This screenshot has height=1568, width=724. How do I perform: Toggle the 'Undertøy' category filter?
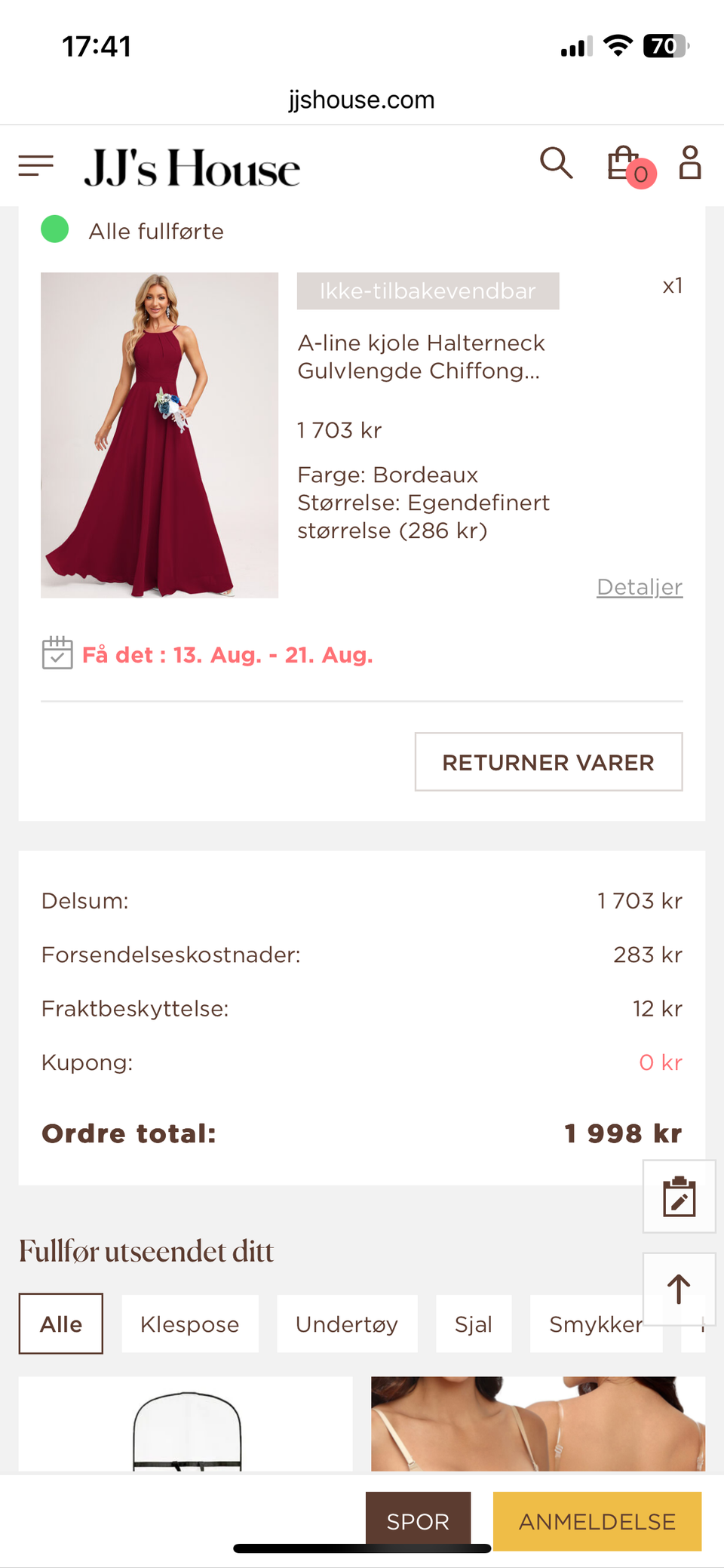point(347,1324)
